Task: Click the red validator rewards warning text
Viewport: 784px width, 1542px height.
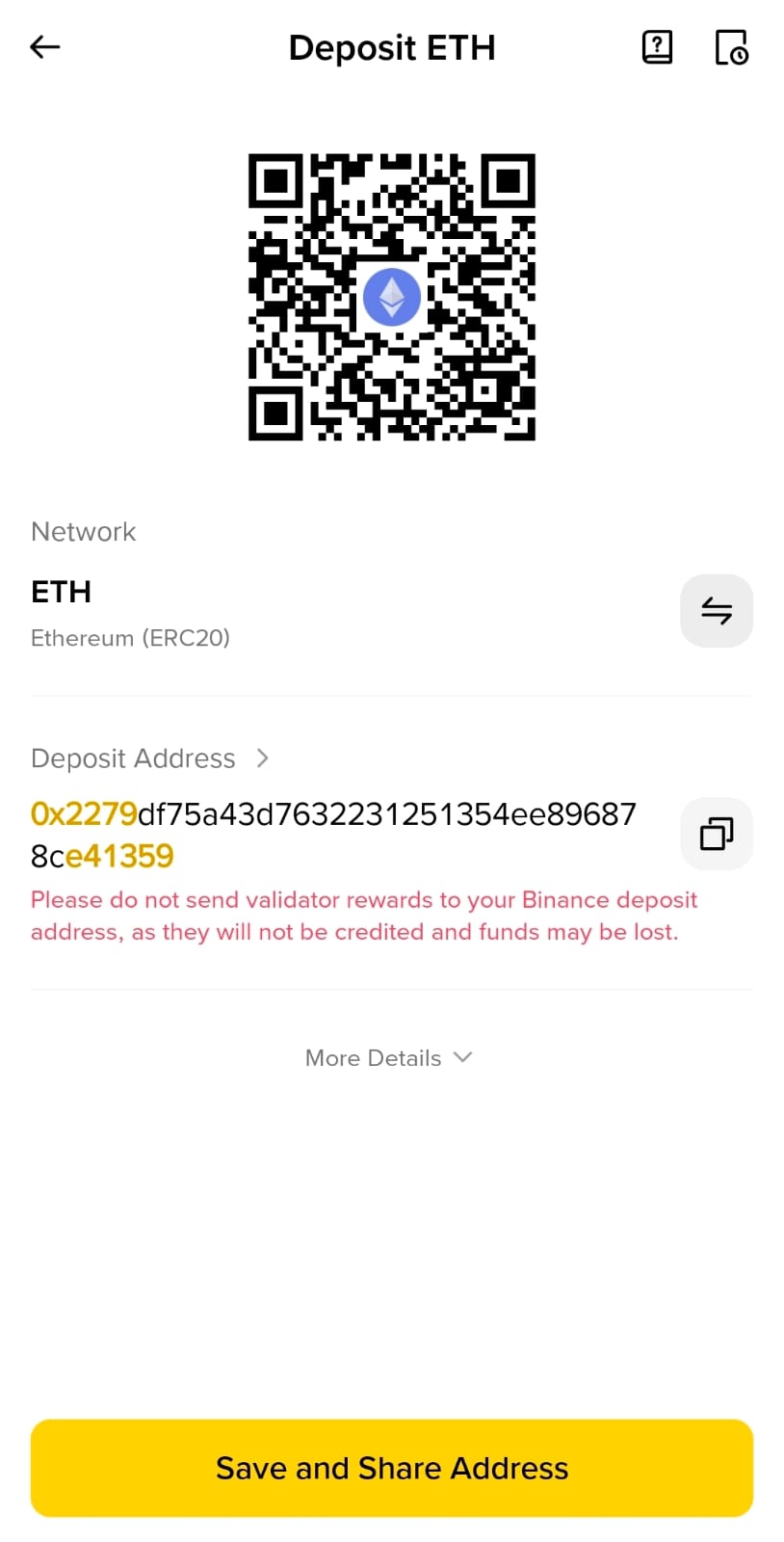Action: (364, 916)
